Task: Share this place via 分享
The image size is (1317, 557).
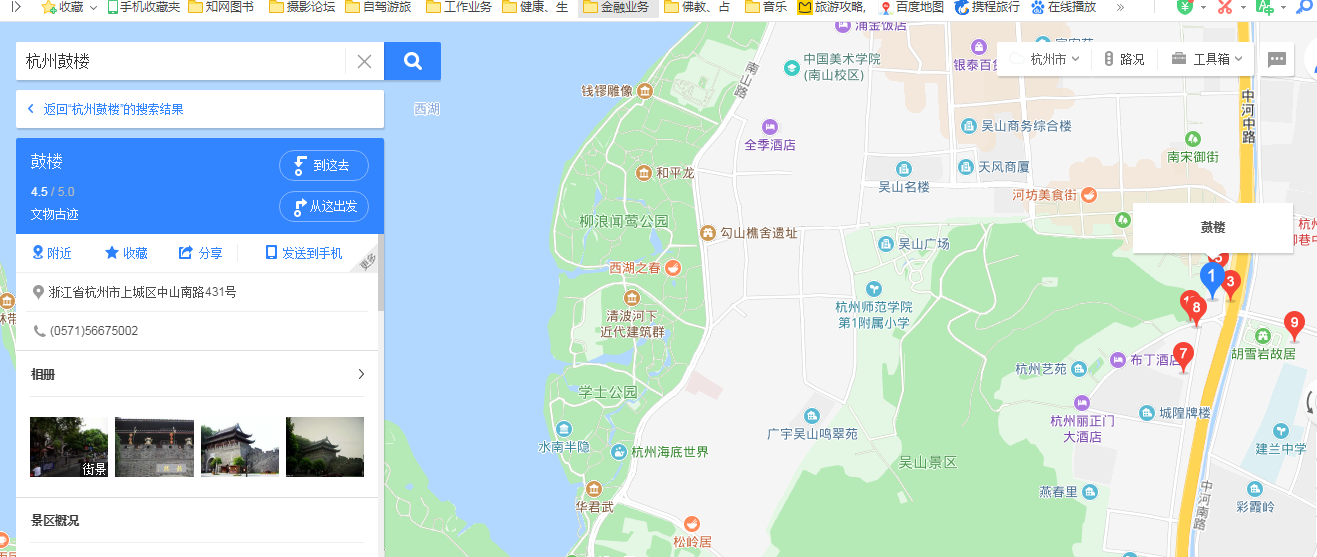Action: (x=200, y=253)
